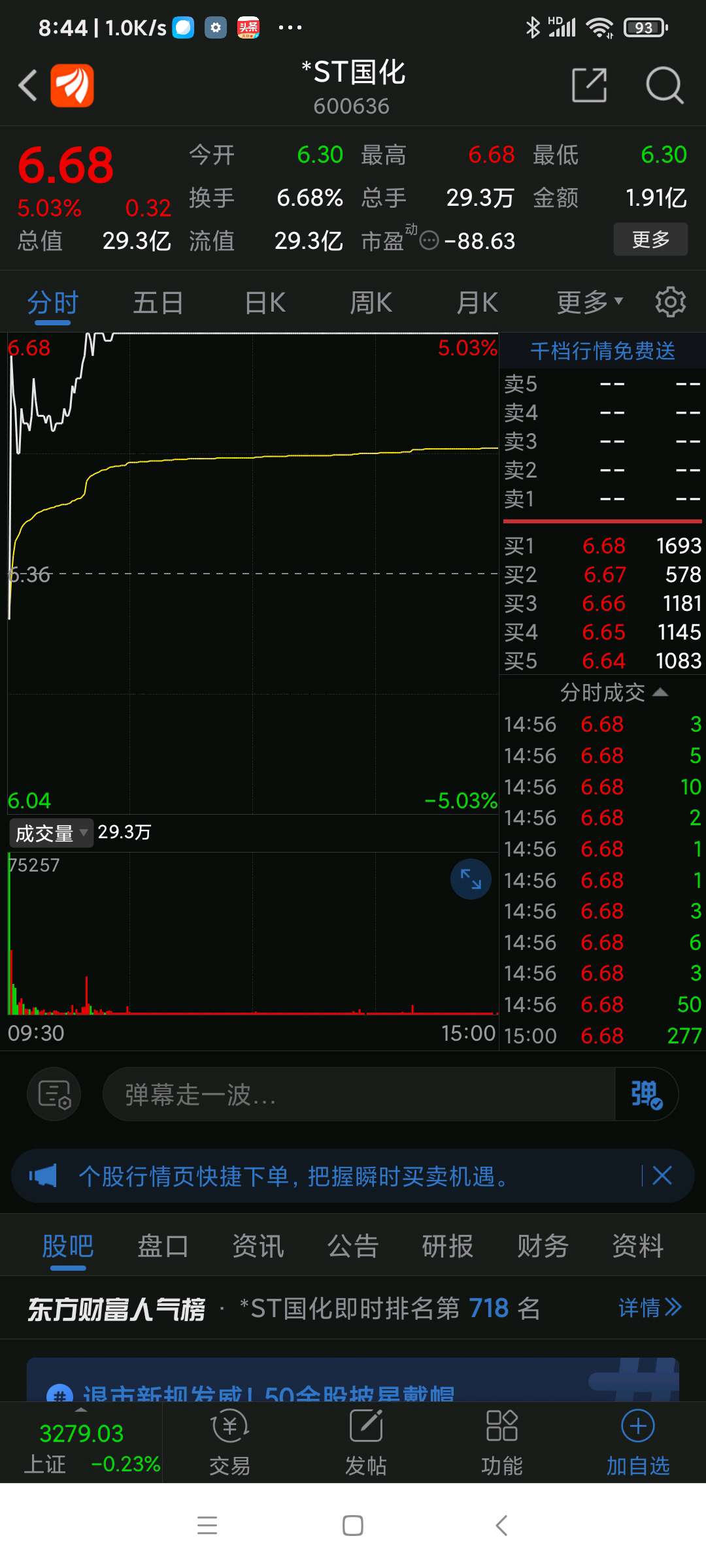Open the 更多 chart period dropdown
The width and height of the screenshot is (706, 1568).
coord(590,302)
